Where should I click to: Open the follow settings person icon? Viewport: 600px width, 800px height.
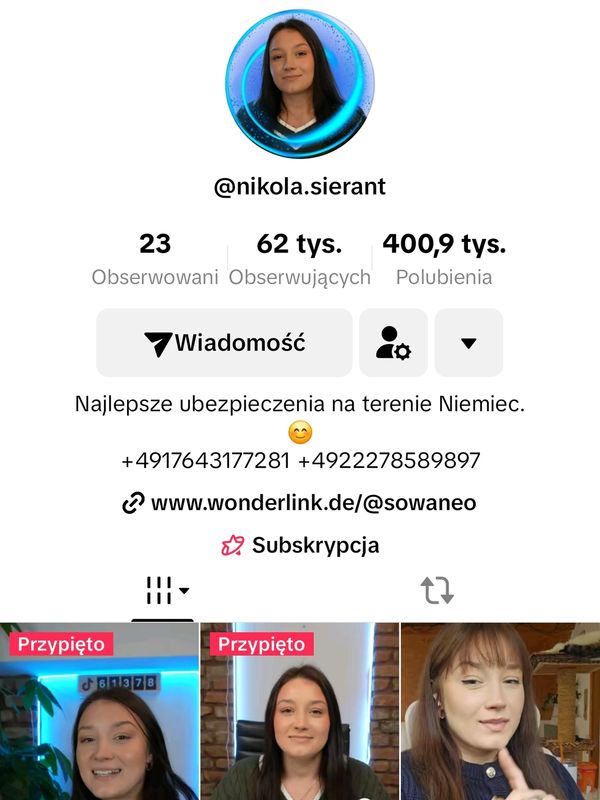[x=393, y=343]
